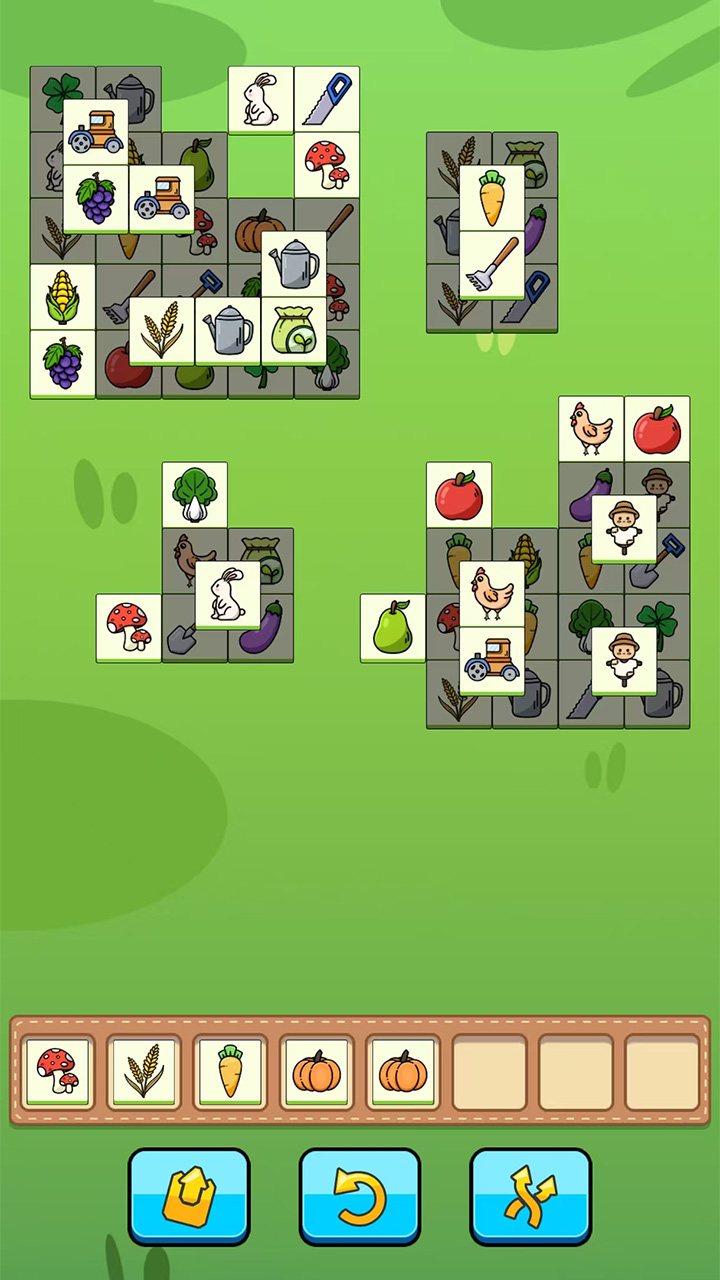Pick the bright saw tile beside the rabbit
This screenshot has height=1280, width=720.
click(327, 99)
